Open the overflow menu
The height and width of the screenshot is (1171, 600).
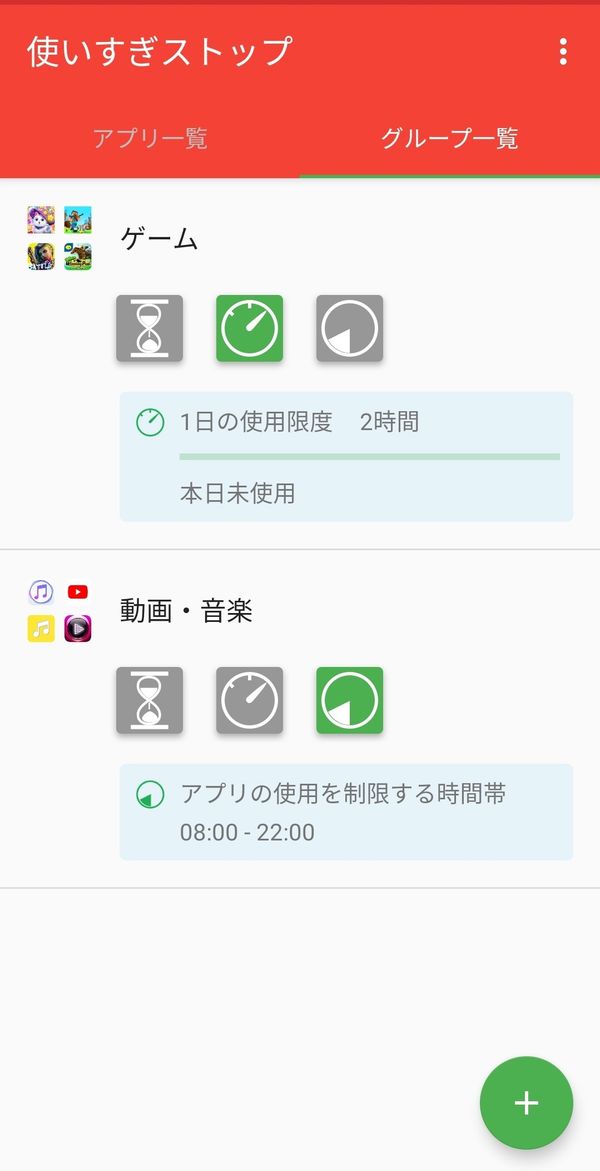tap(563, 52)
